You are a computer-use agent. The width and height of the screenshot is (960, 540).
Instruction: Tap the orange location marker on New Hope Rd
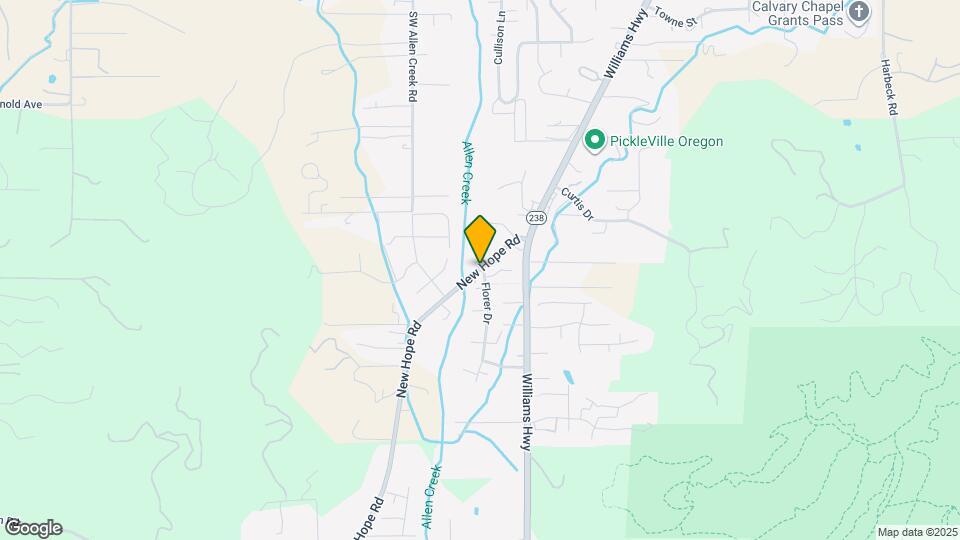pos(480,238)
